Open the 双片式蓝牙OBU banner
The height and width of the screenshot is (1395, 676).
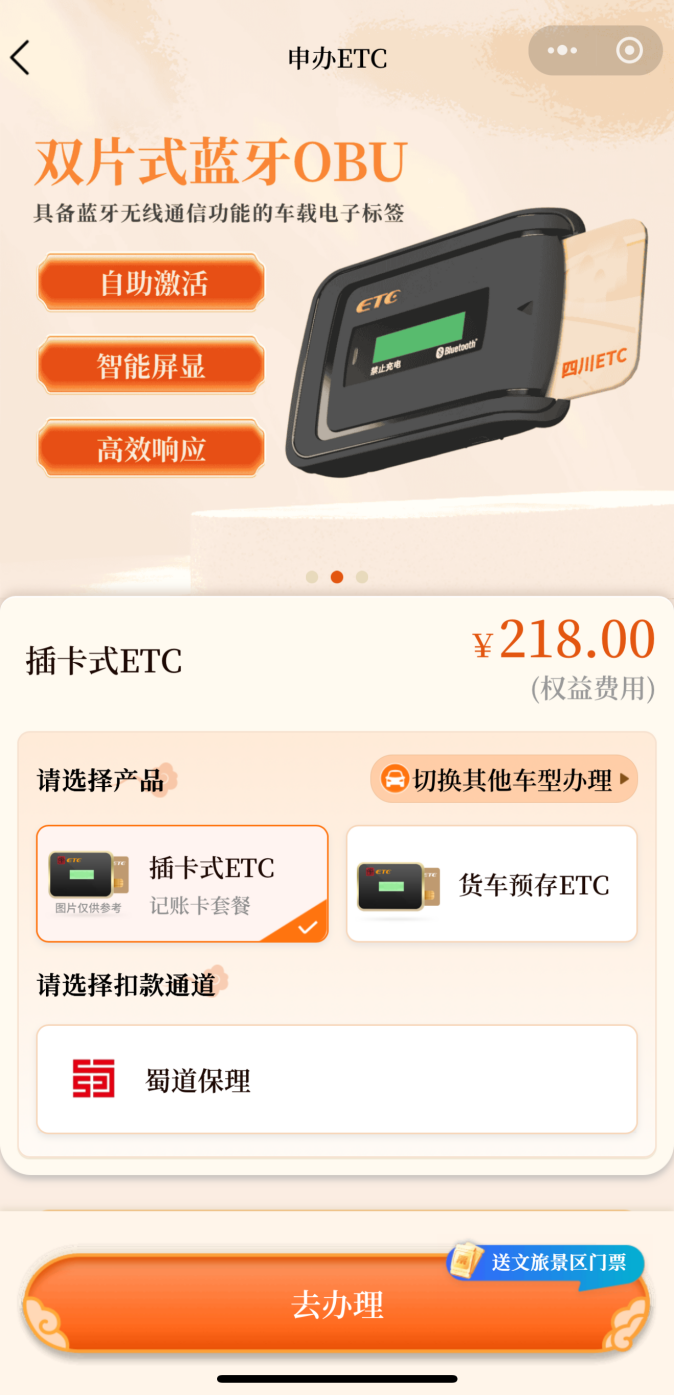coord(338,330)
